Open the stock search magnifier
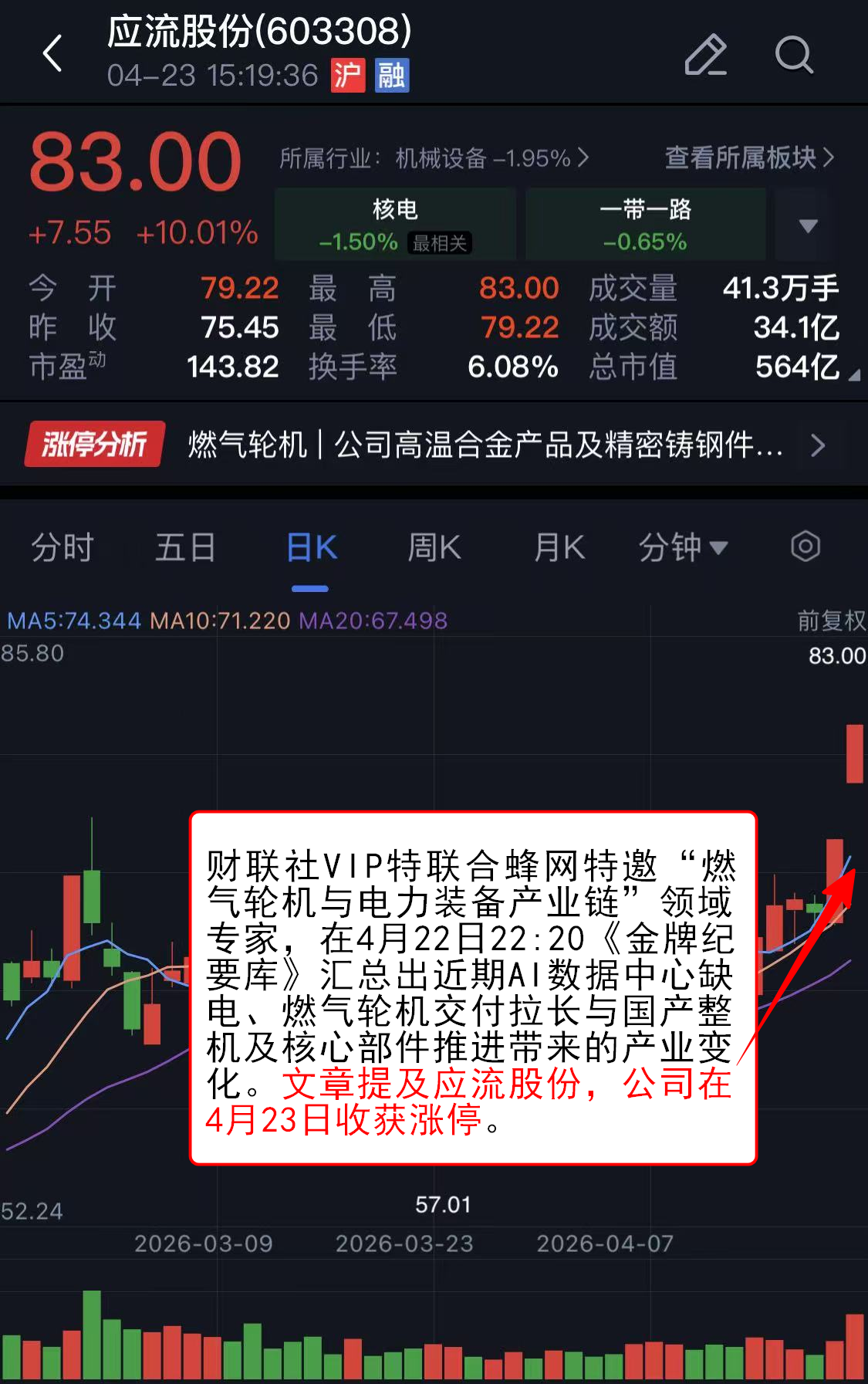Screen dimensions: 868x1384 click(x=794, y=55)
